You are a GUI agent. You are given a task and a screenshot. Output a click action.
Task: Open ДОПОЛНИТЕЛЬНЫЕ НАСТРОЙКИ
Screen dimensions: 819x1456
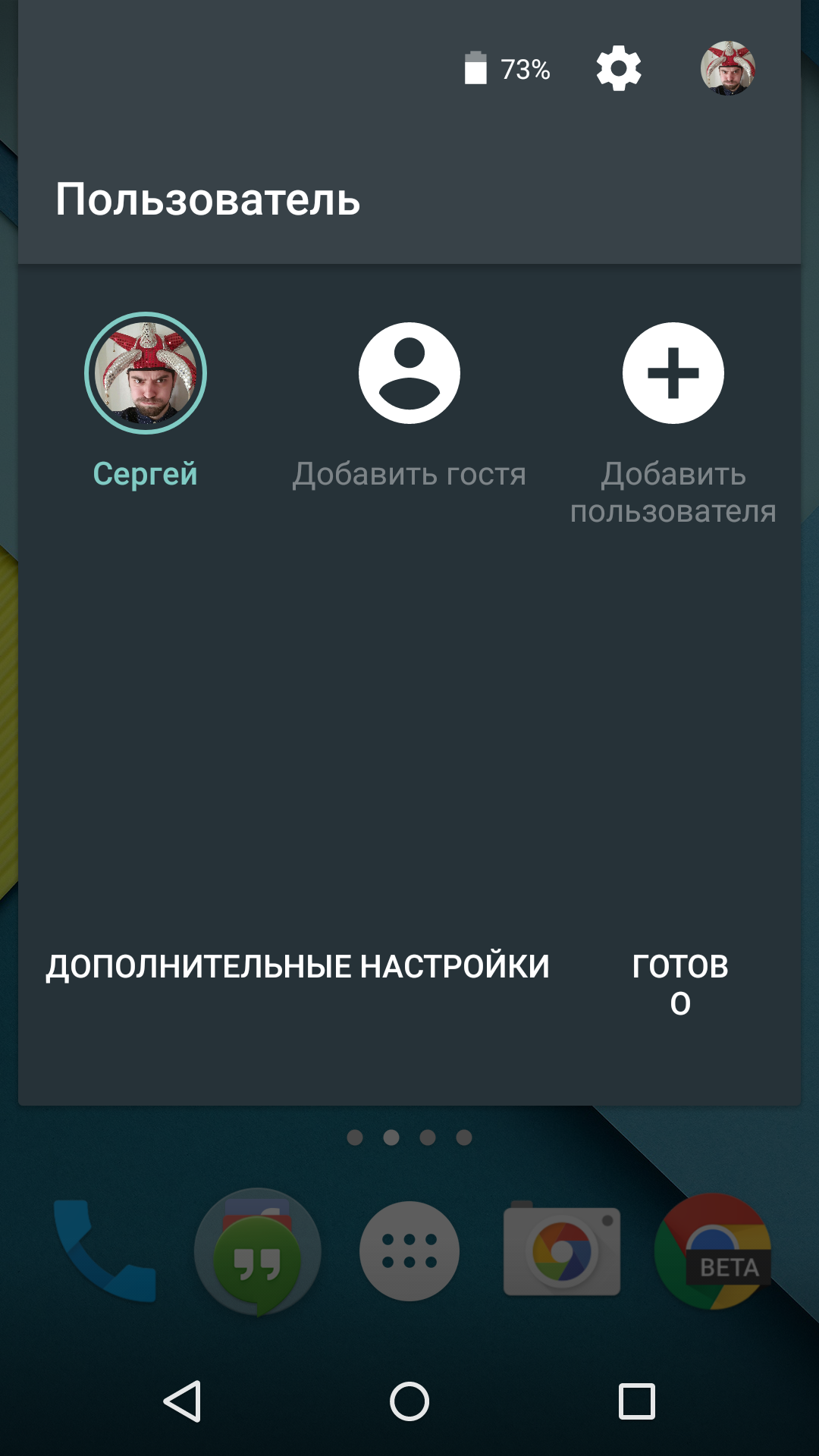pos(297,967)
